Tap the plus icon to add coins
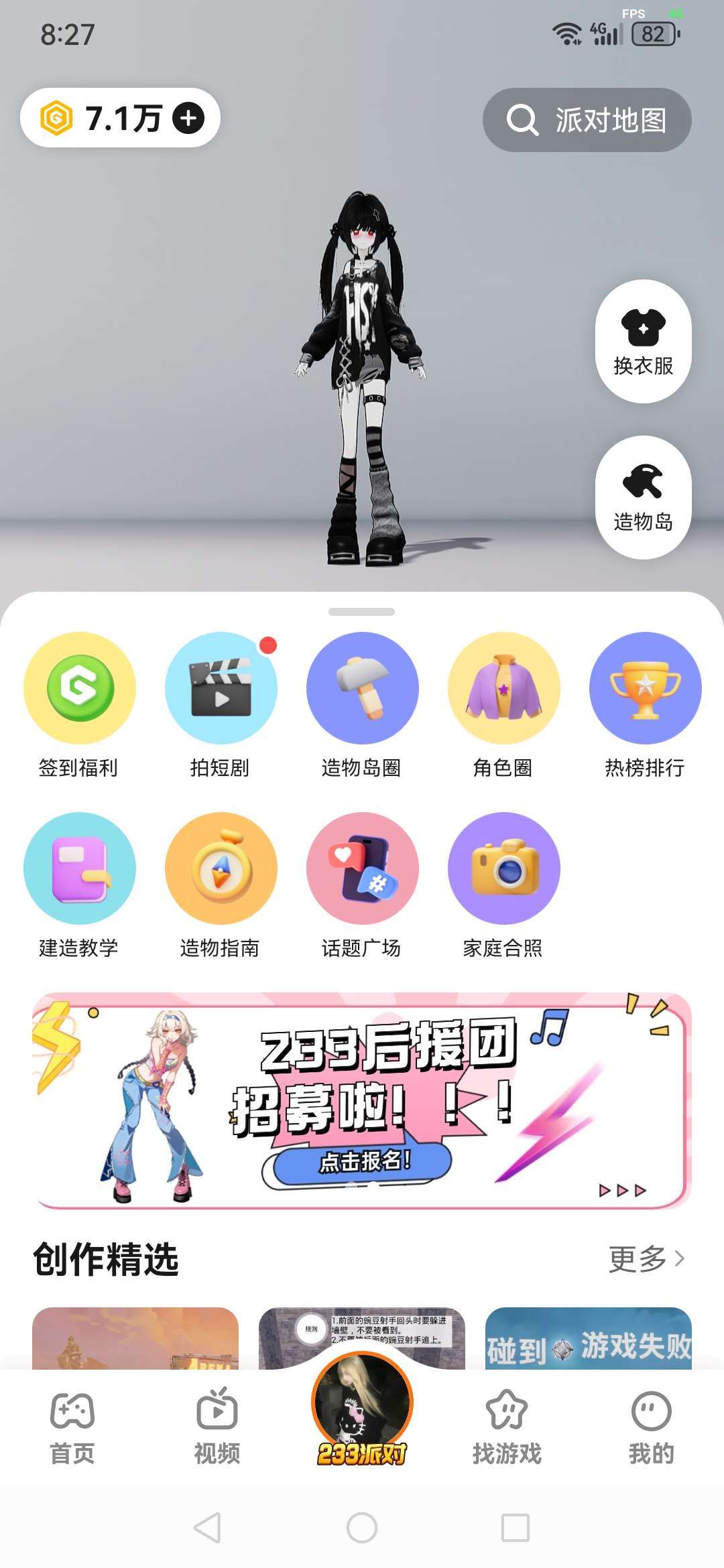Screen dimensions: 724x1568 pos(188,119)
